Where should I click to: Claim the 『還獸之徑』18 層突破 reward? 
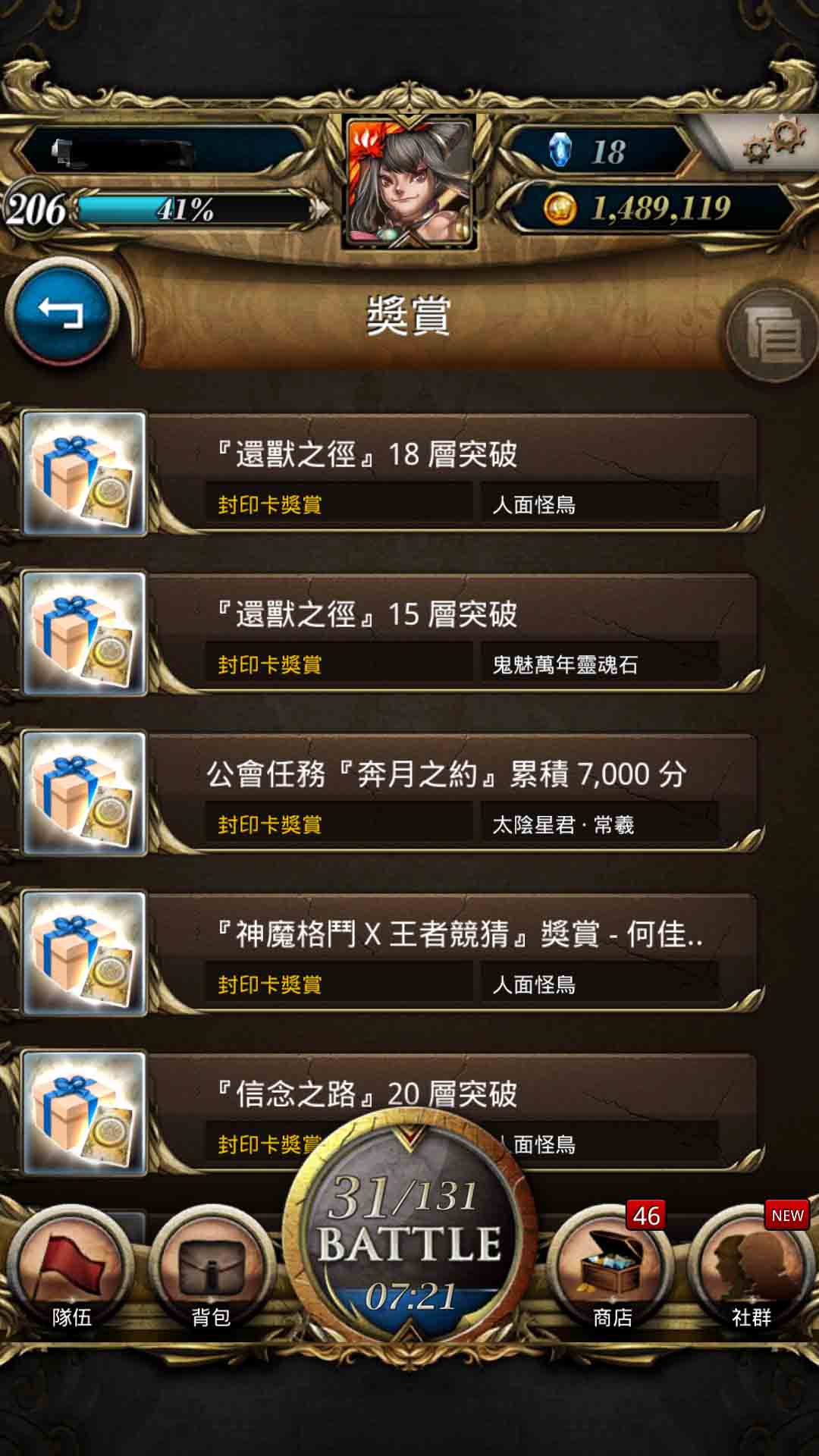[x=455, y=475]
